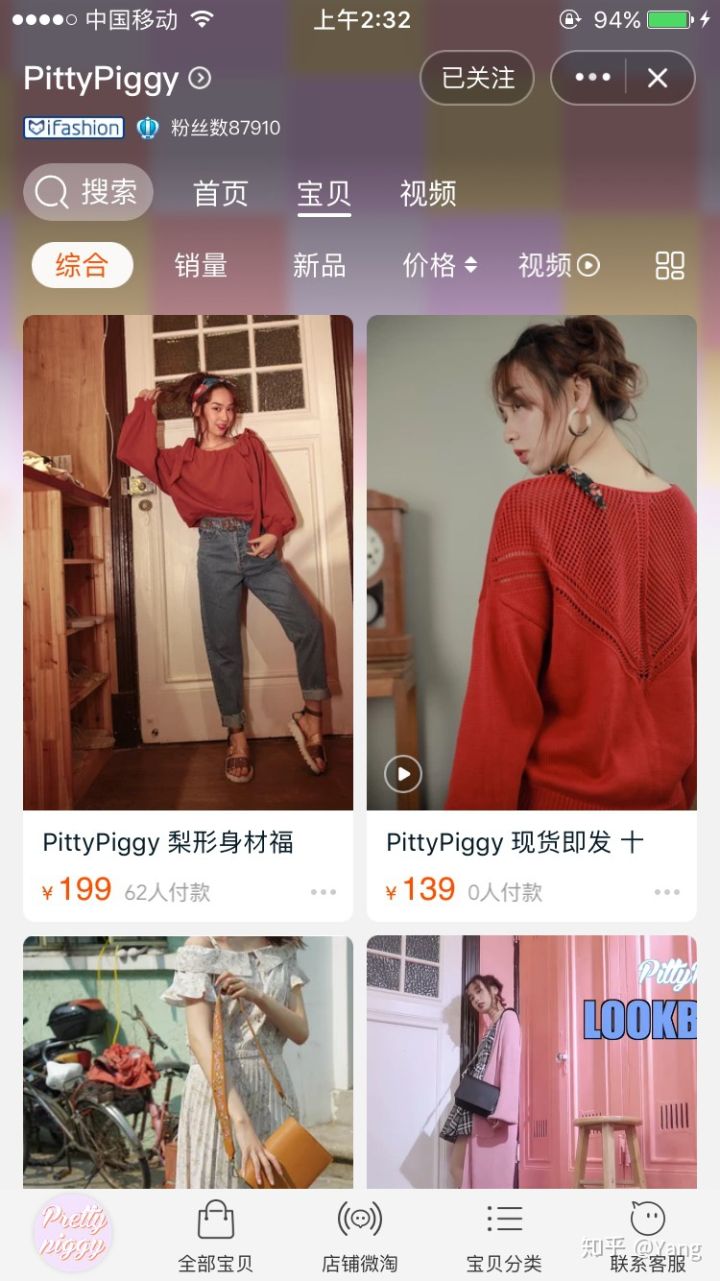
Task: Open 店铺微淘 shop feed
Action: pos(359,1235)
